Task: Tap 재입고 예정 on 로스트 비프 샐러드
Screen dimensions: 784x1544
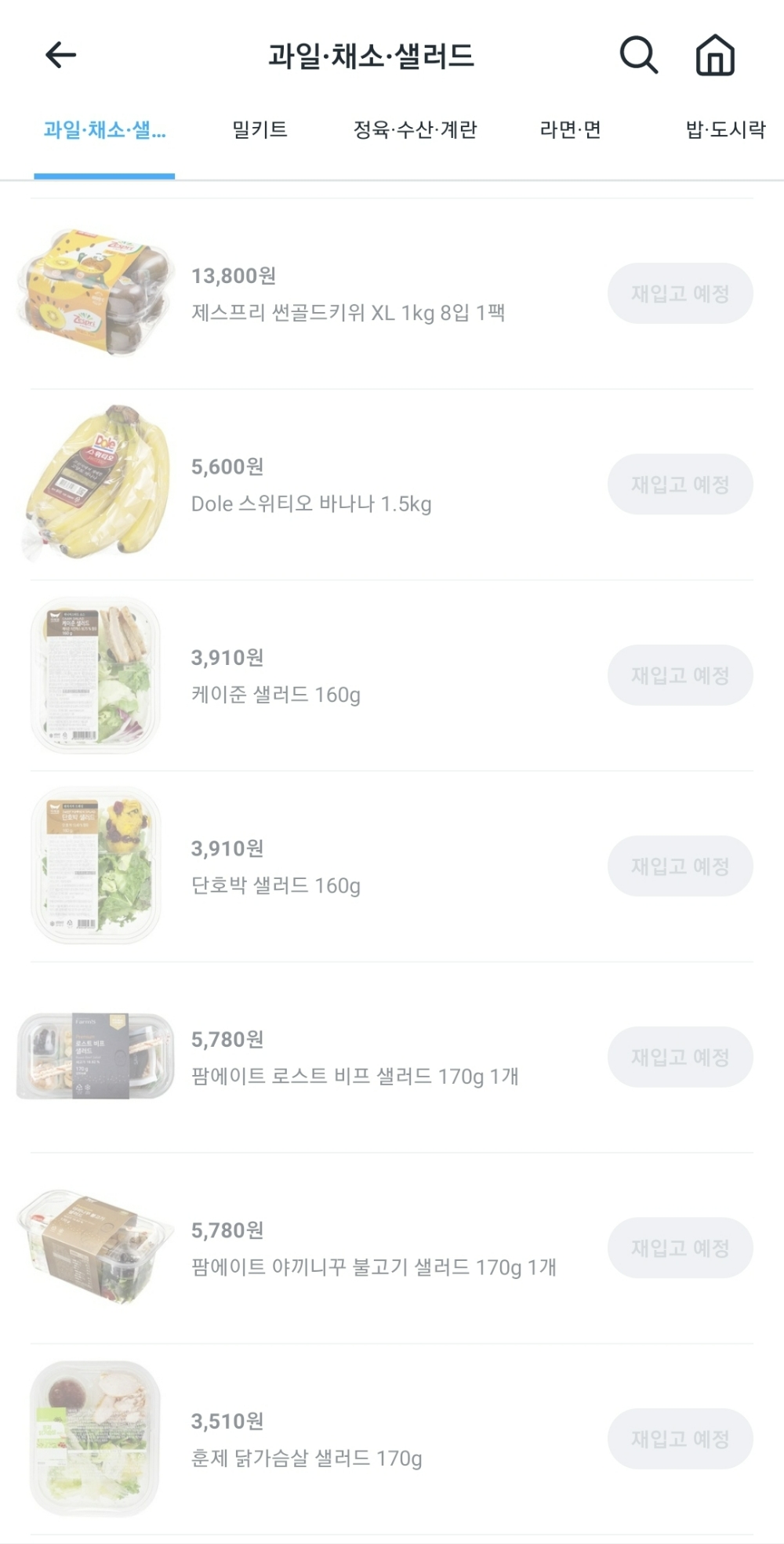Action: (x=680, y=1056)
